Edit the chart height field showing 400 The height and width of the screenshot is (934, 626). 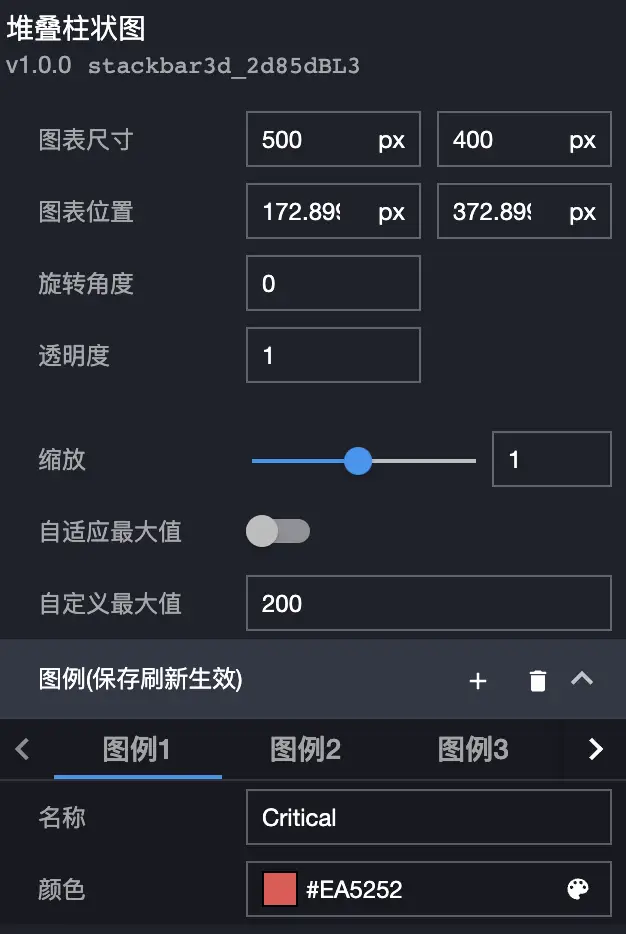click(x=502, y=140)
